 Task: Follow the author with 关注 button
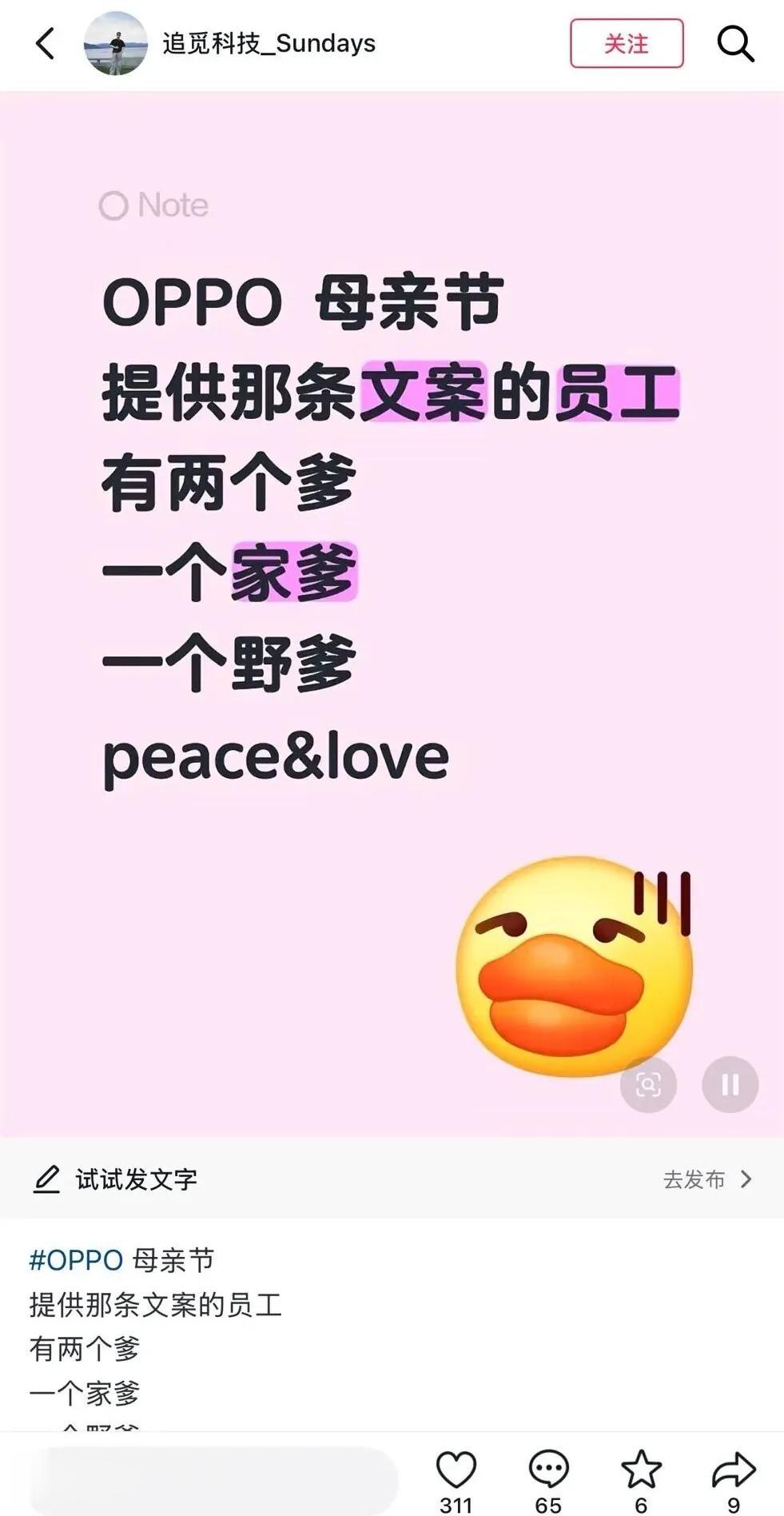pyautogui.click(x=627, y=43)
